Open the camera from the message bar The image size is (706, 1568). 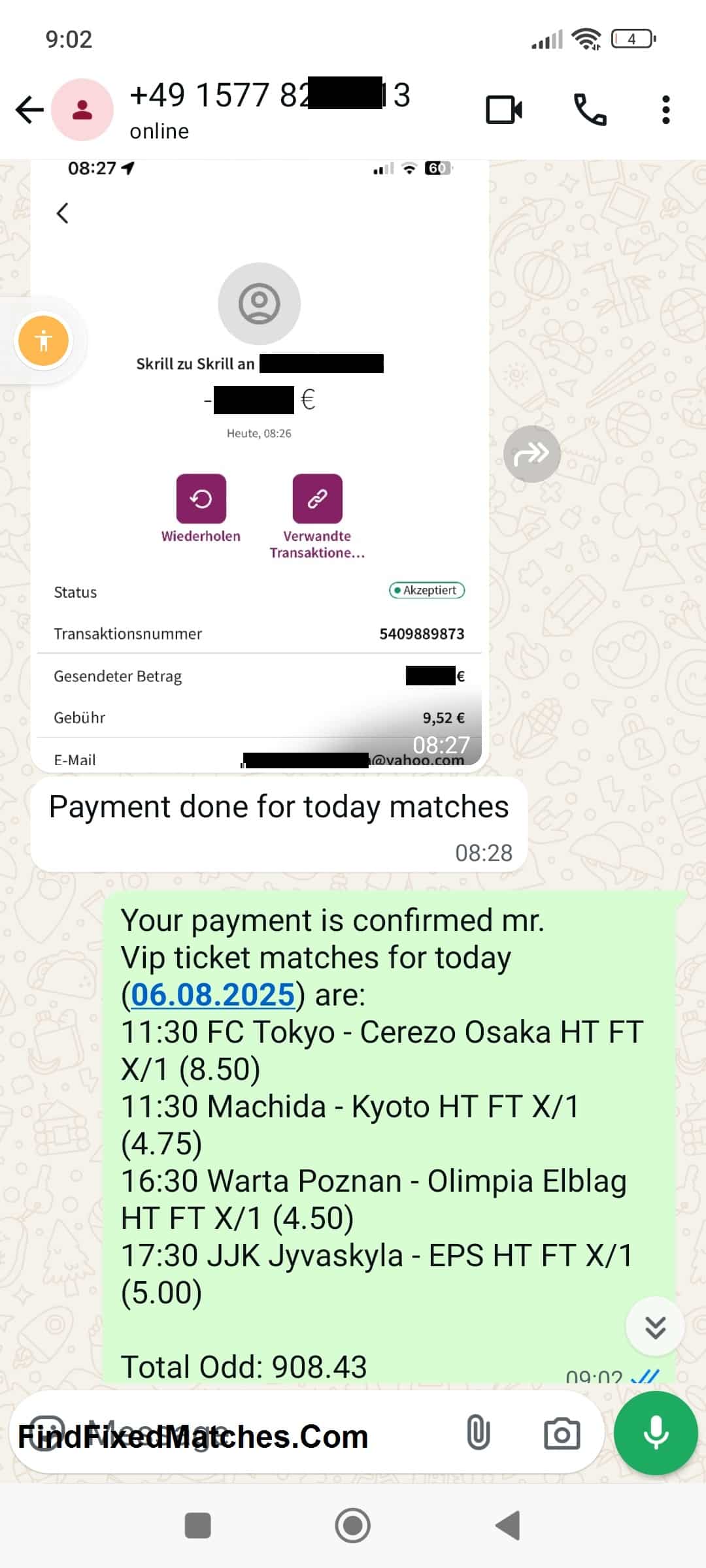coord(562,1433)
